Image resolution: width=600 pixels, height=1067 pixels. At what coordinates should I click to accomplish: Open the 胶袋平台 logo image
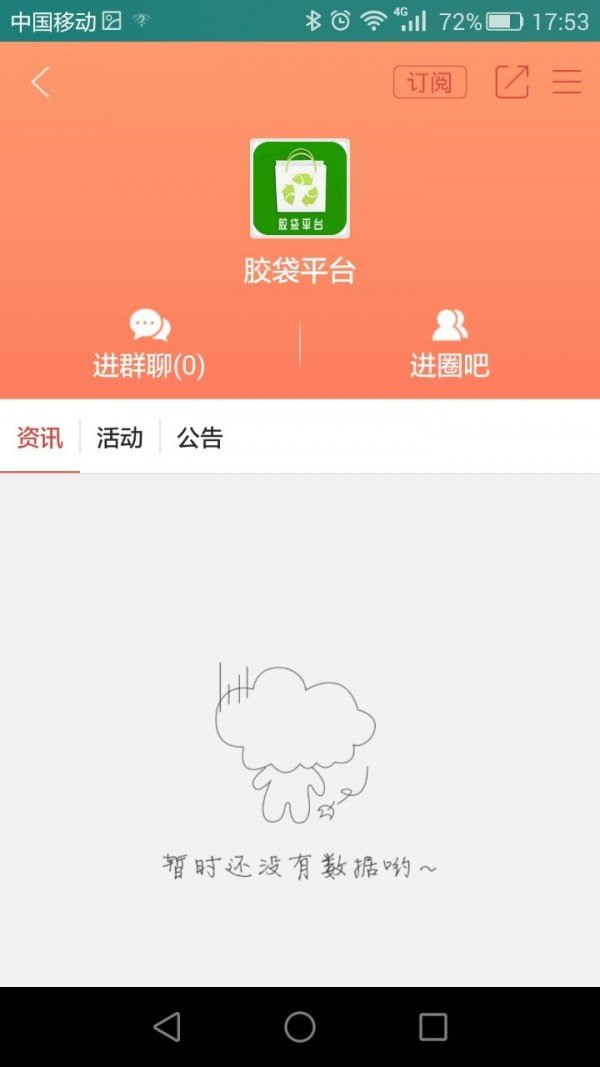point(299,188)
